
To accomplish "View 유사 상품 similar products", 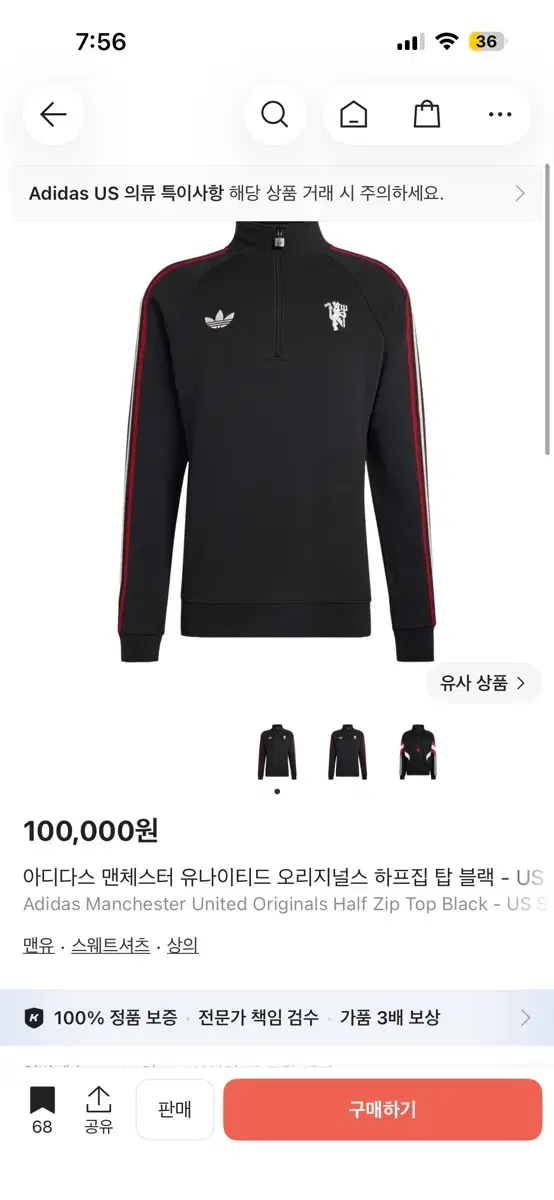I will click(484, 684).
